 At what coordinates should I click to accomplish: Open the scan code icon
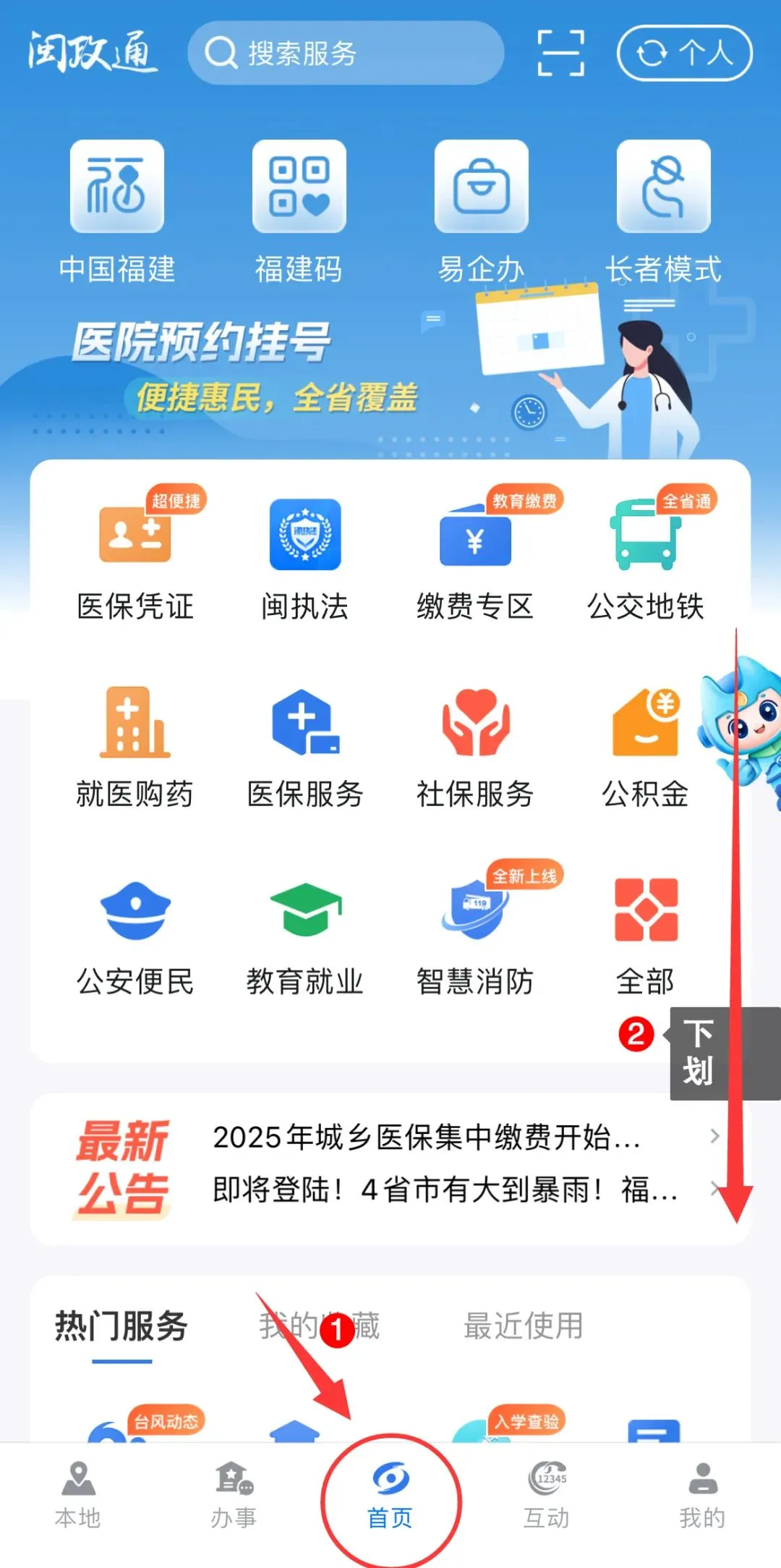point(561,53)
